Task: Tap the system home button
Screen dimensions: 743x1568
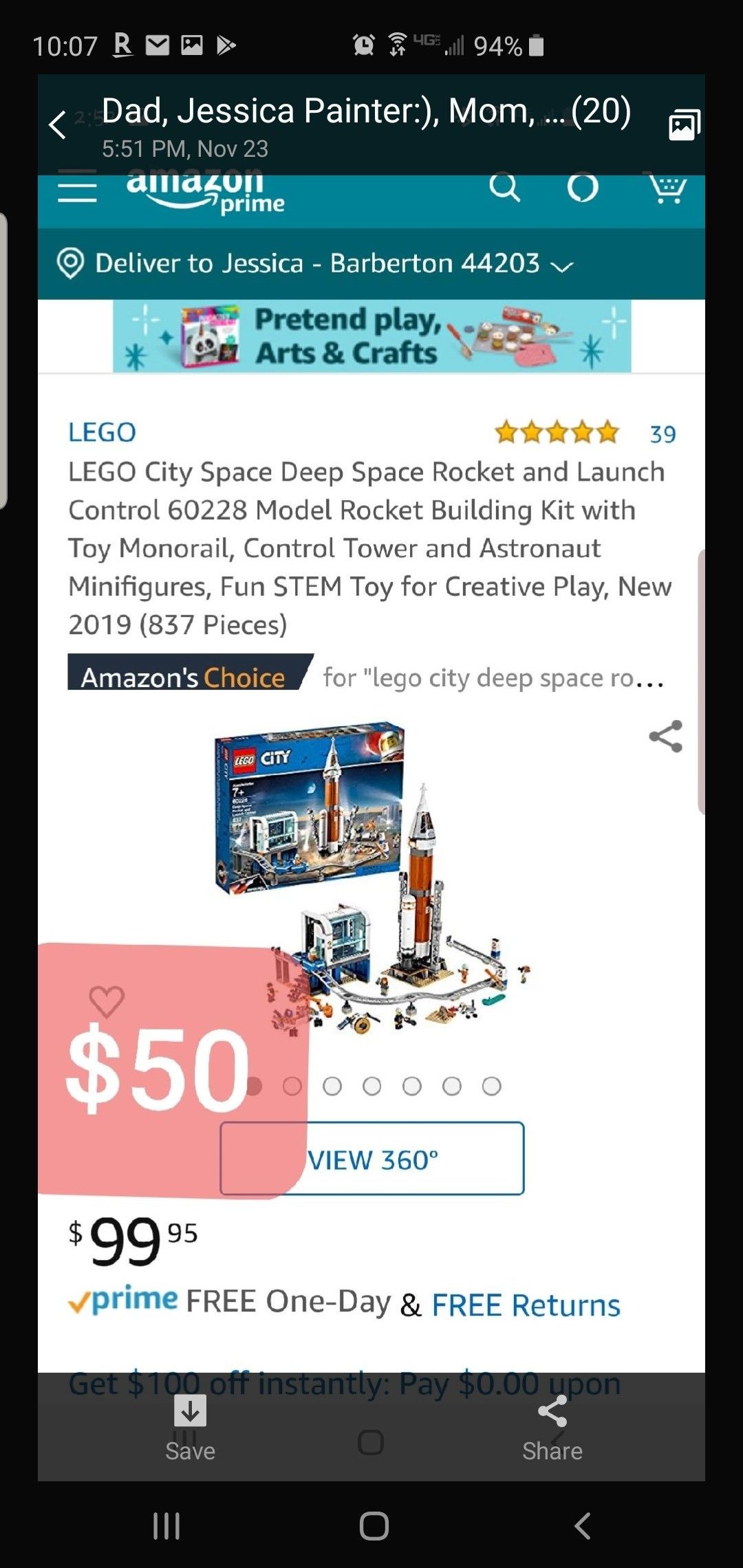Action: (374, 1525)
